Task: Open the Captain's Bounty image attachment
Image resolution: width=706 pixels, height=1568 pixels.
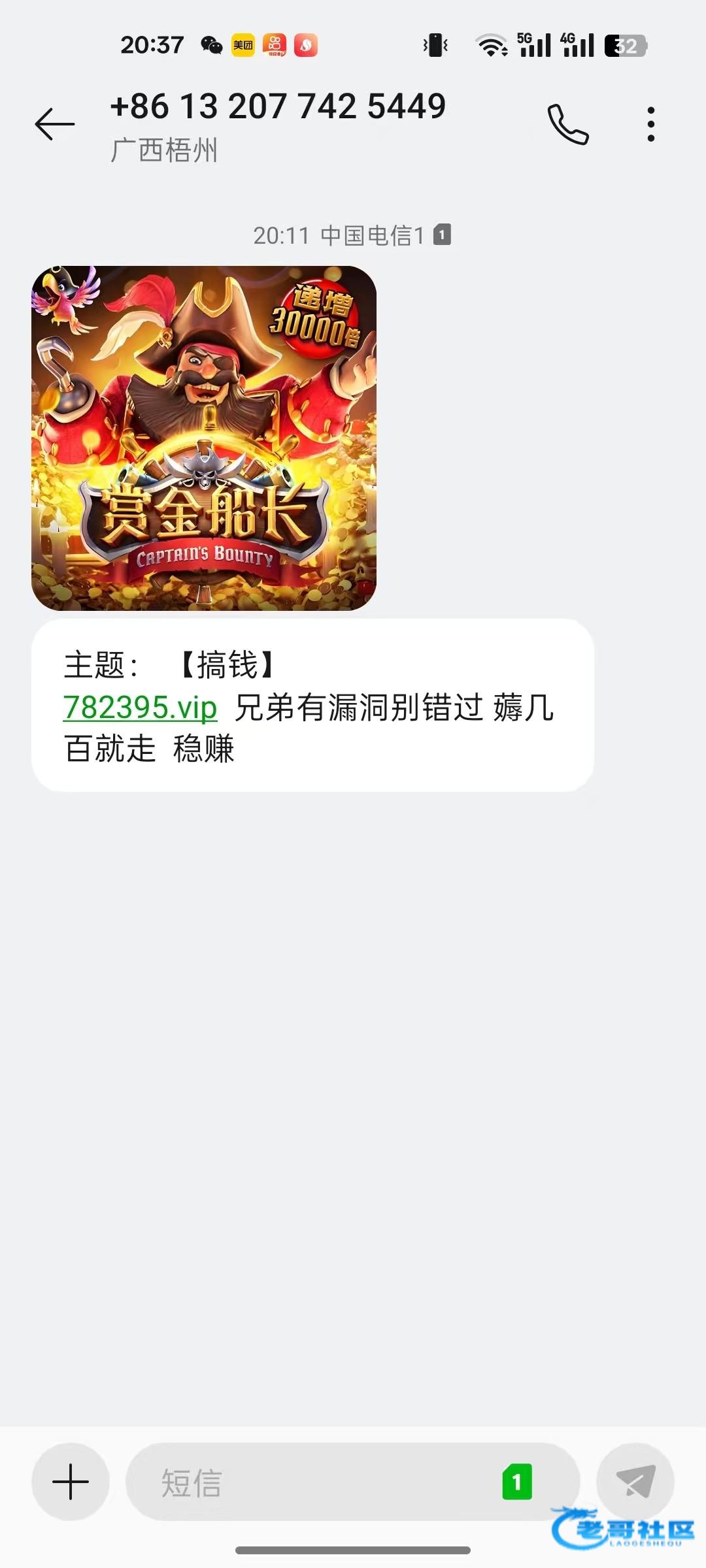Action: (204, 438)
